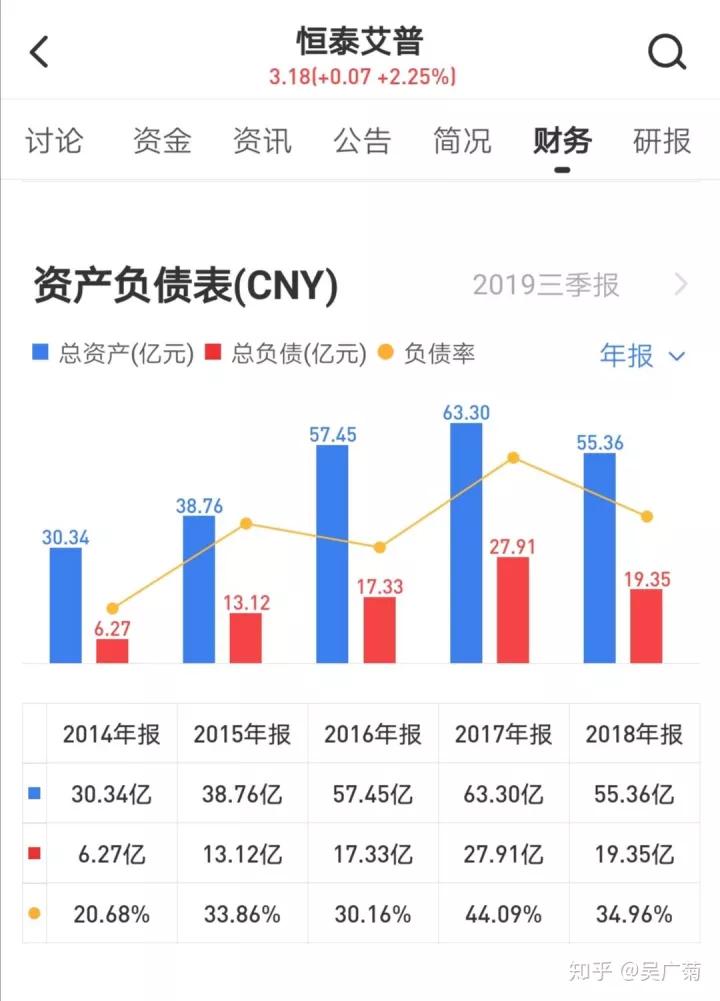The image size is (720, 1001).
Task: Select the blue 总资产 legend marker
Action: click(x=39, y=353)
